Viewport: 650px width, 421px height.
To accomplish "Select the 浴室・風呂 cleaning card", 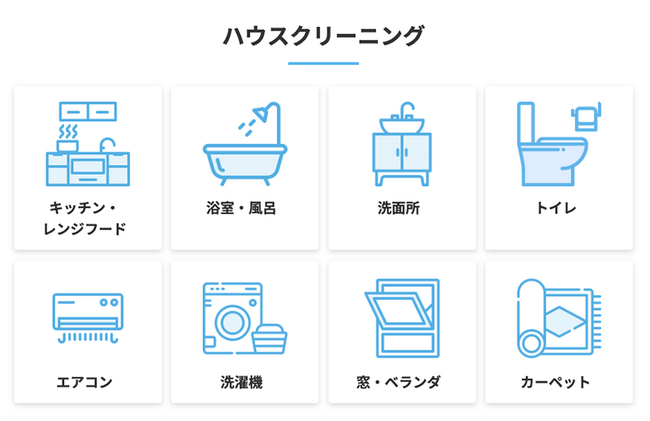I will pos(245,168).
